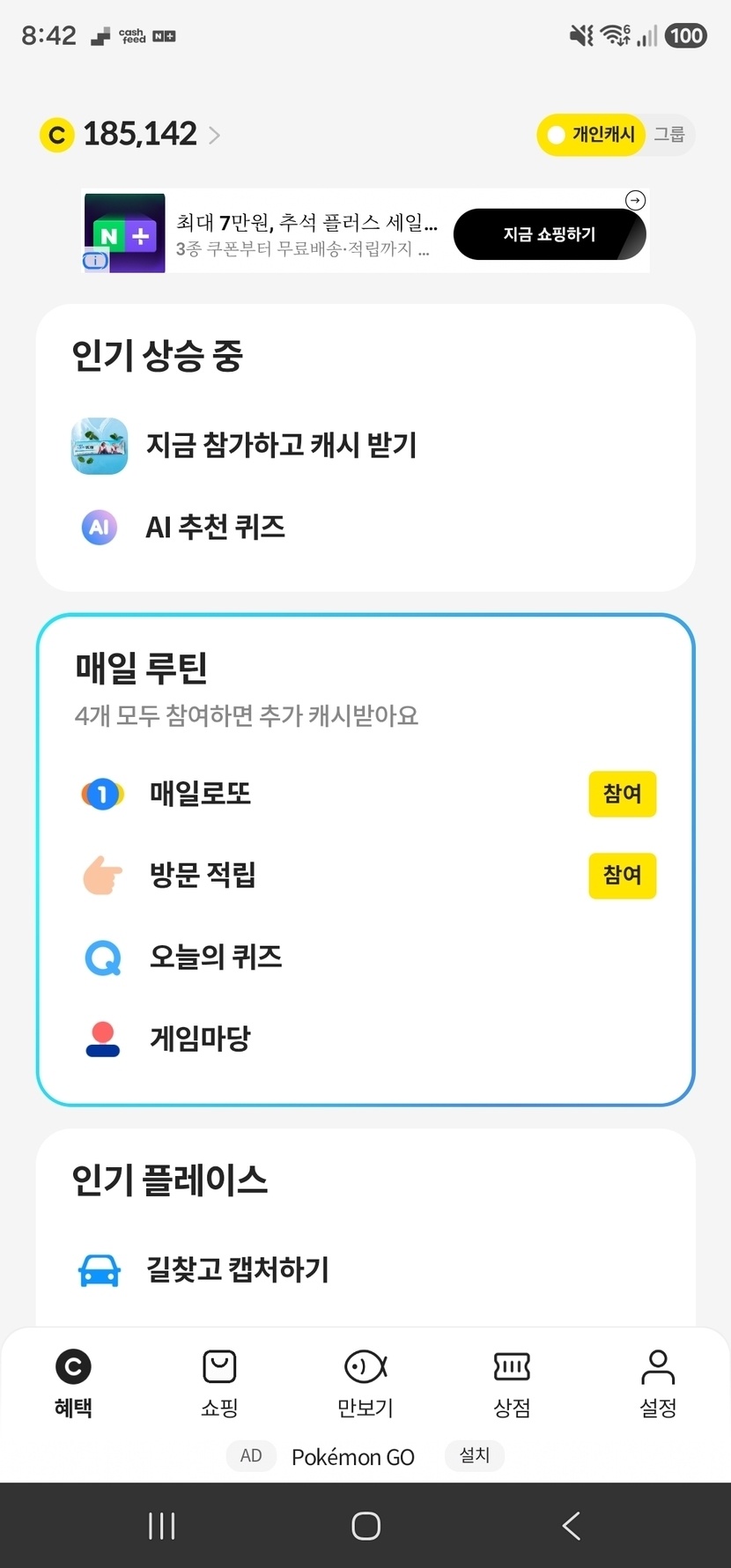Tap 참여 button for 매일로또
731x1568 pixels.
pyautogui.click(x=623, y=794)
